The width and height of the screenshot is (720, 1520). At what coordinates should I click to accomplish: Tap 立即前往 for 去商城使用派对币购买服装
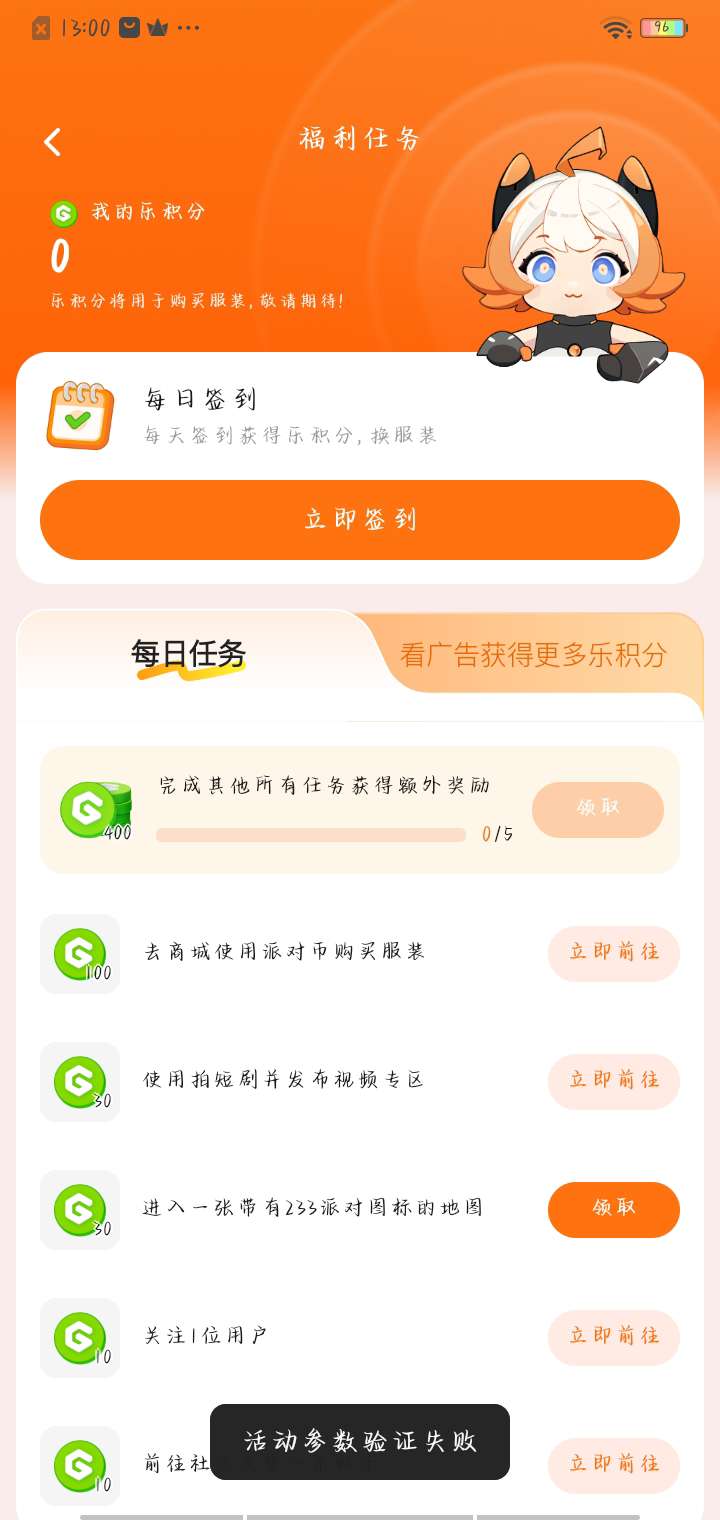pyautogui.click(x=614, y=953)
